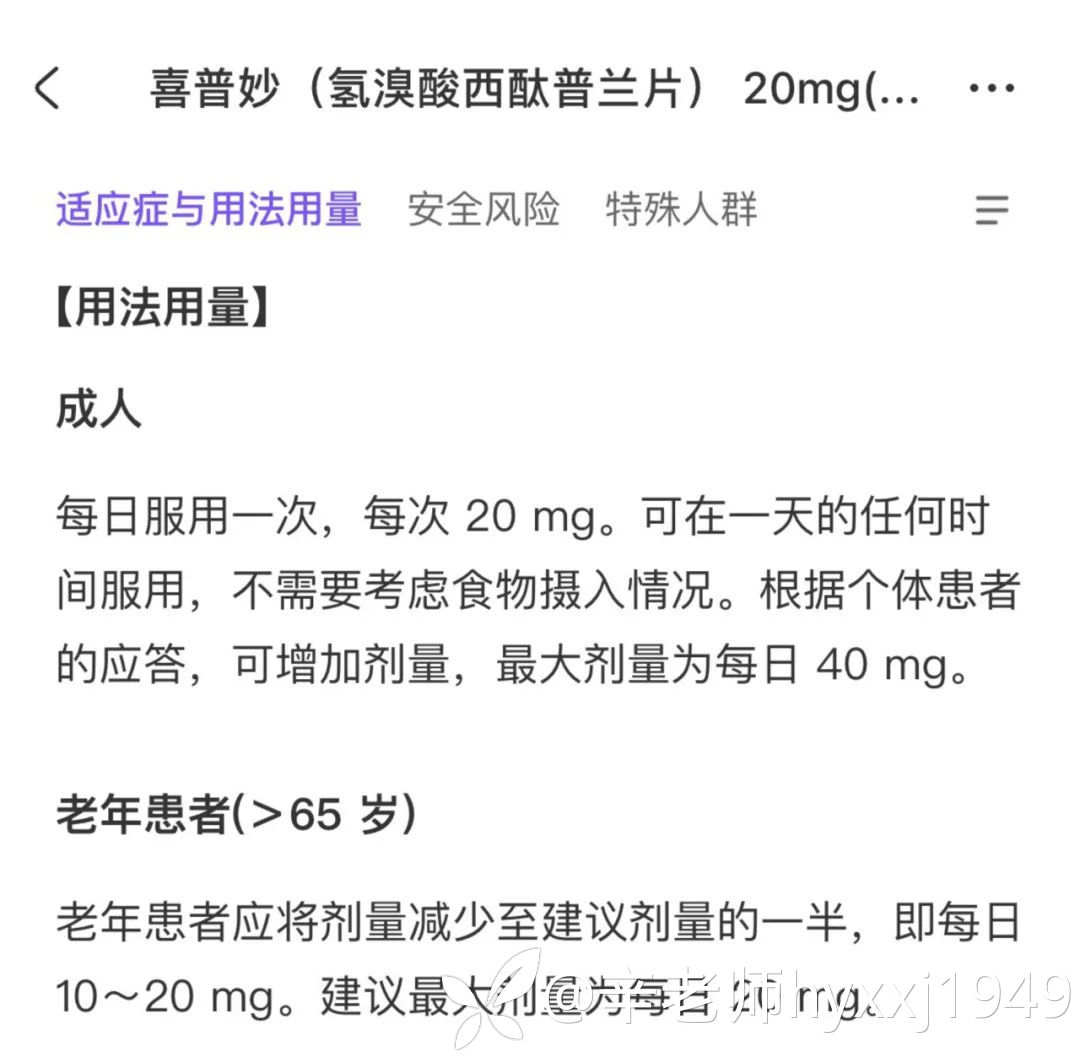Switch to the 特殊人群 tab
This screenshot has height=1062, width=1080.
pyautogui.click(x=681, y=210)
